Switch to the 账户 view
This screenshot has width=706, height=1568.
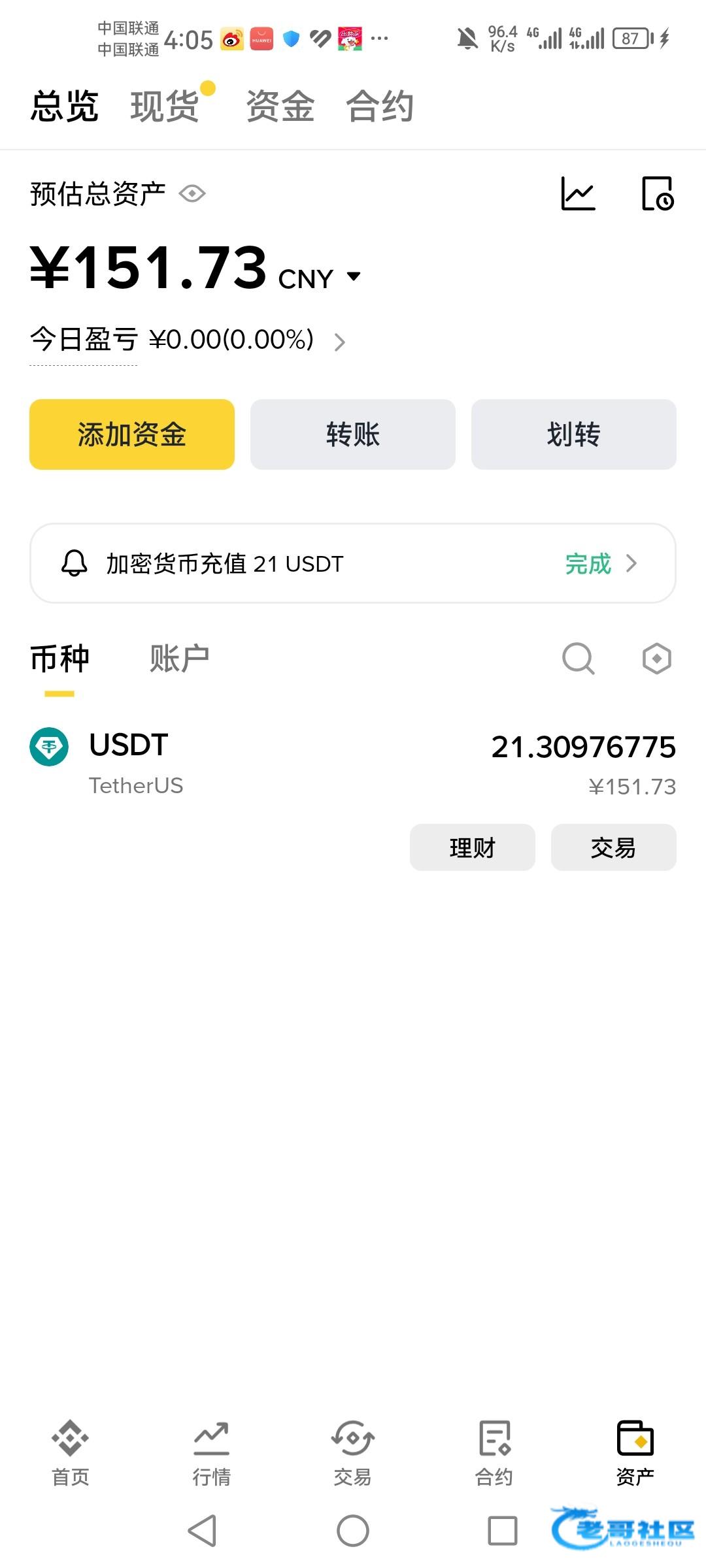(179, 658)
